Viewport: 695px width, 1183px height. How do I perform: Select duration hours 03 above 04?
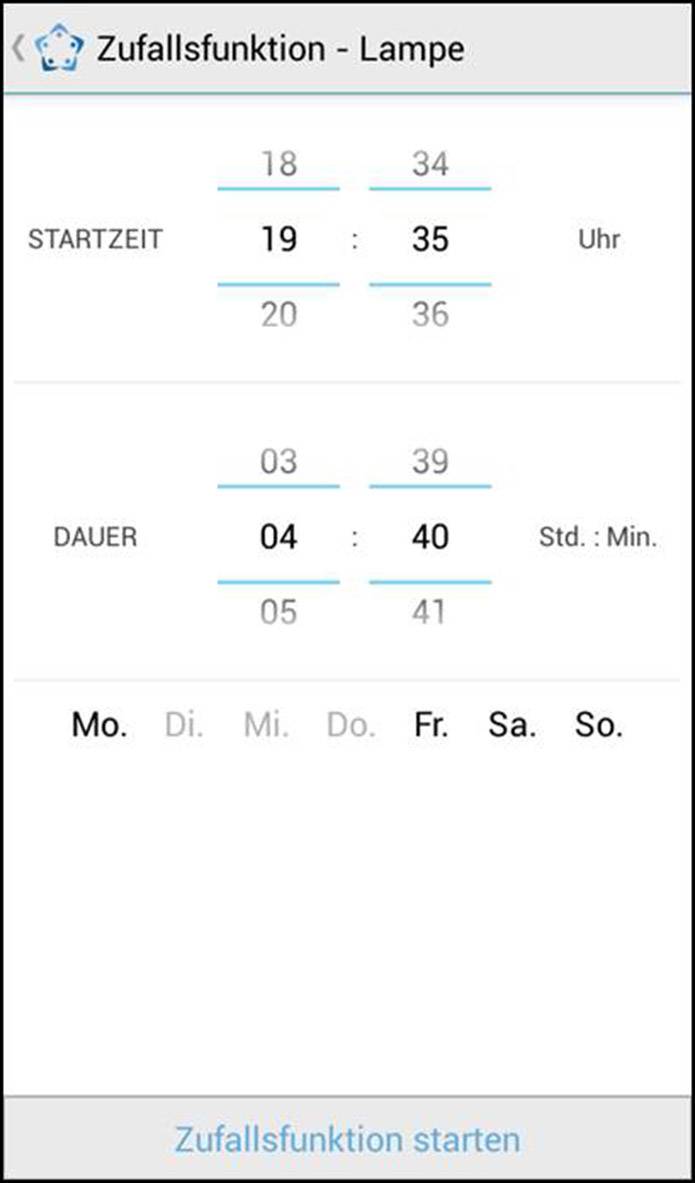[279, 462]
